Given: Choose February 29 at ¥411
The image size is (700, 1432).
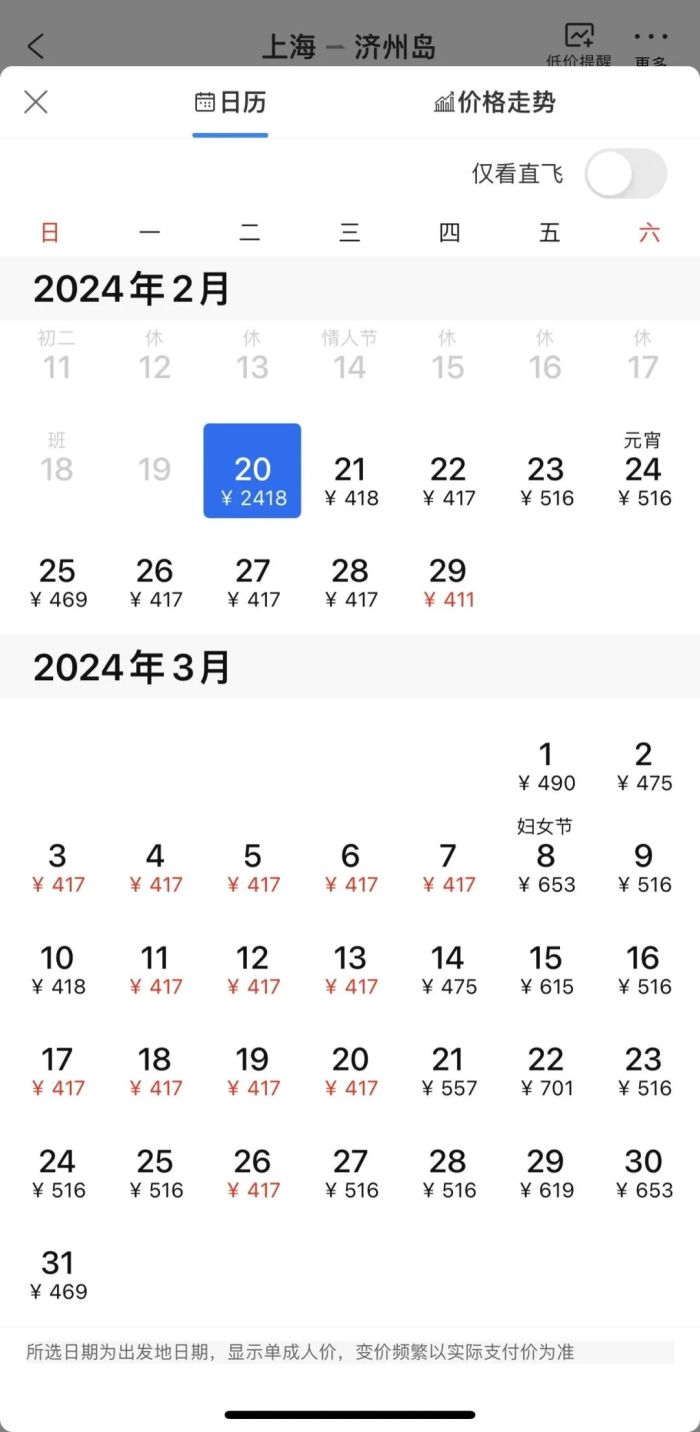Looking at the screenshot, I should tap(448, 583).
